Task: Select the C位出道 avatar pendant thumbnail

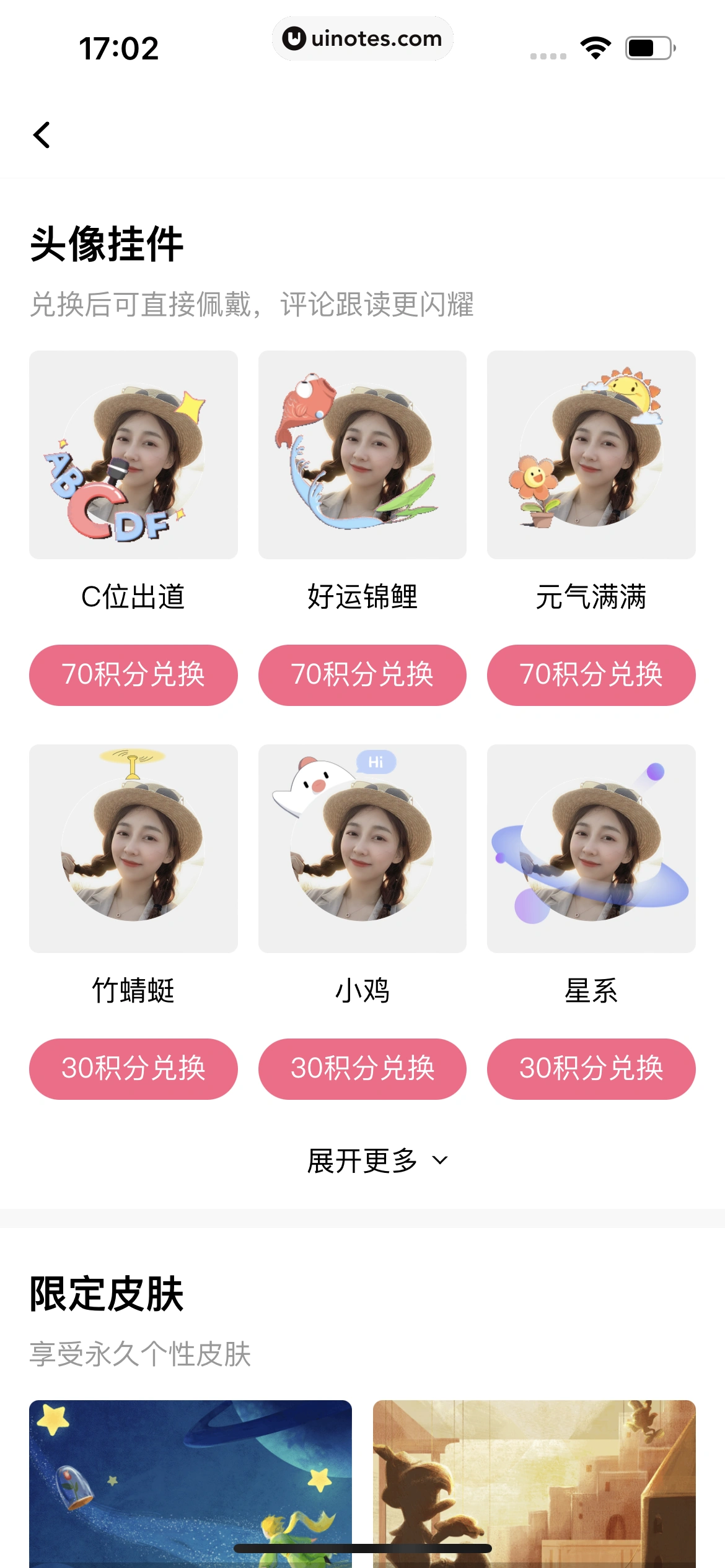Action: coord(133,453)
